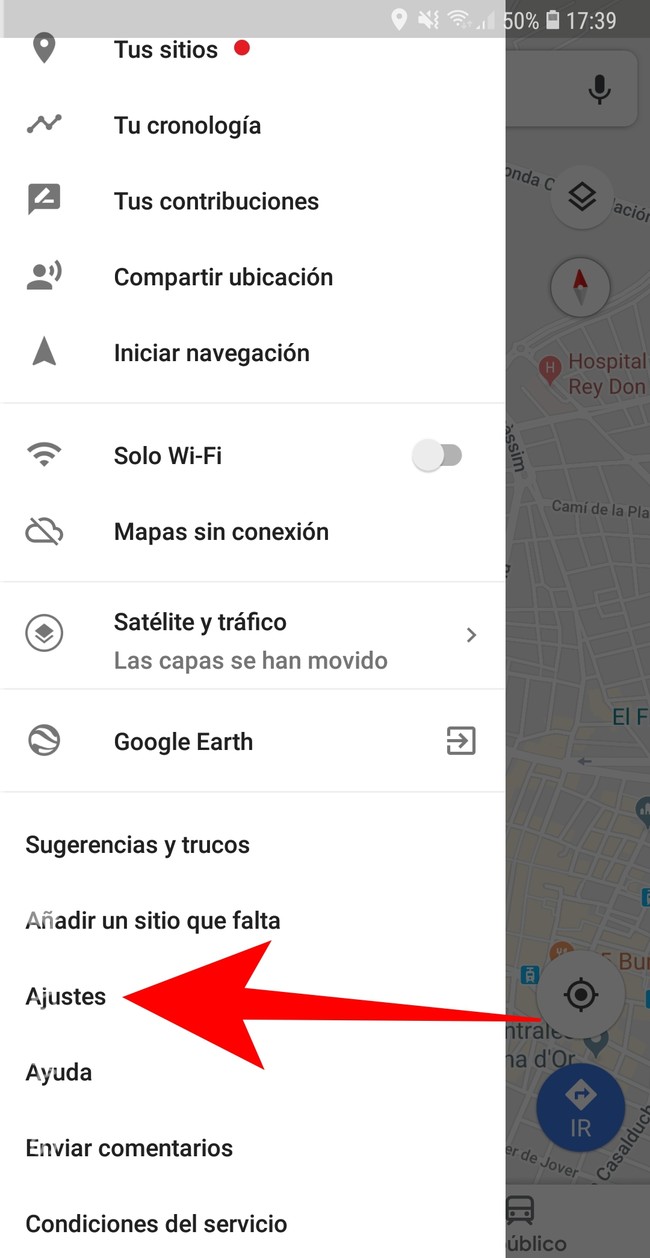This screenshot has height=1258, width=650.
Task: Open Tu cronología
Action: [187, 125]
